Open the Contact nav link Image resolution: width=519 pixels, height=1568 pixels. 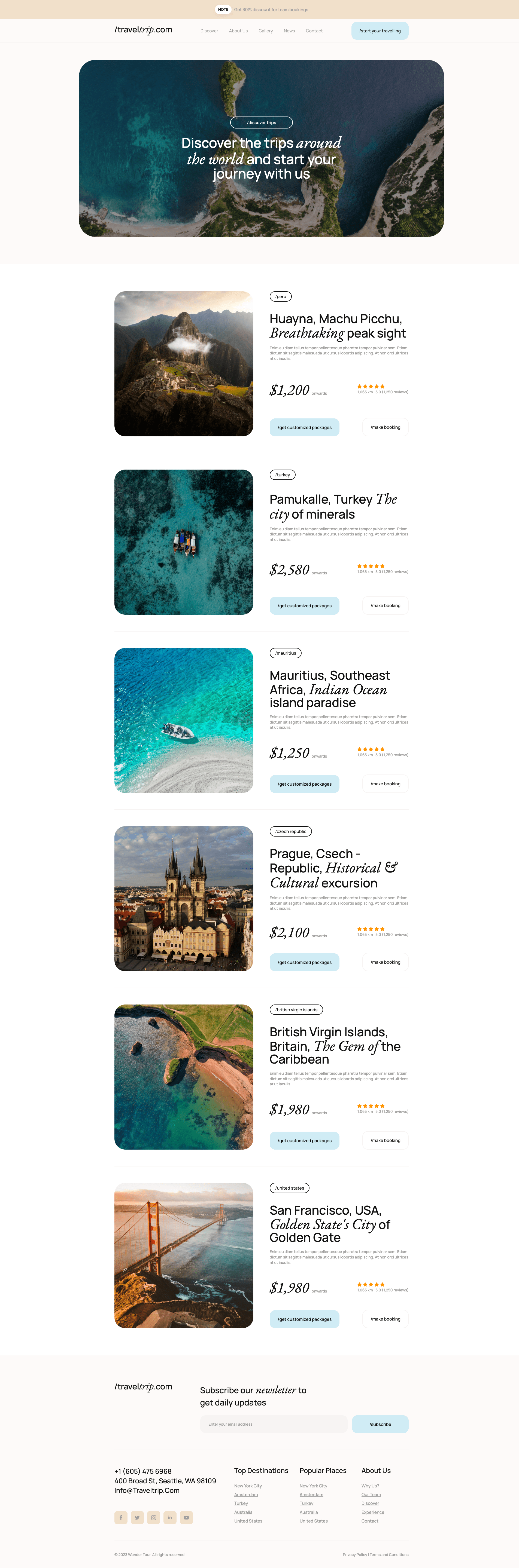pos(314,31)
